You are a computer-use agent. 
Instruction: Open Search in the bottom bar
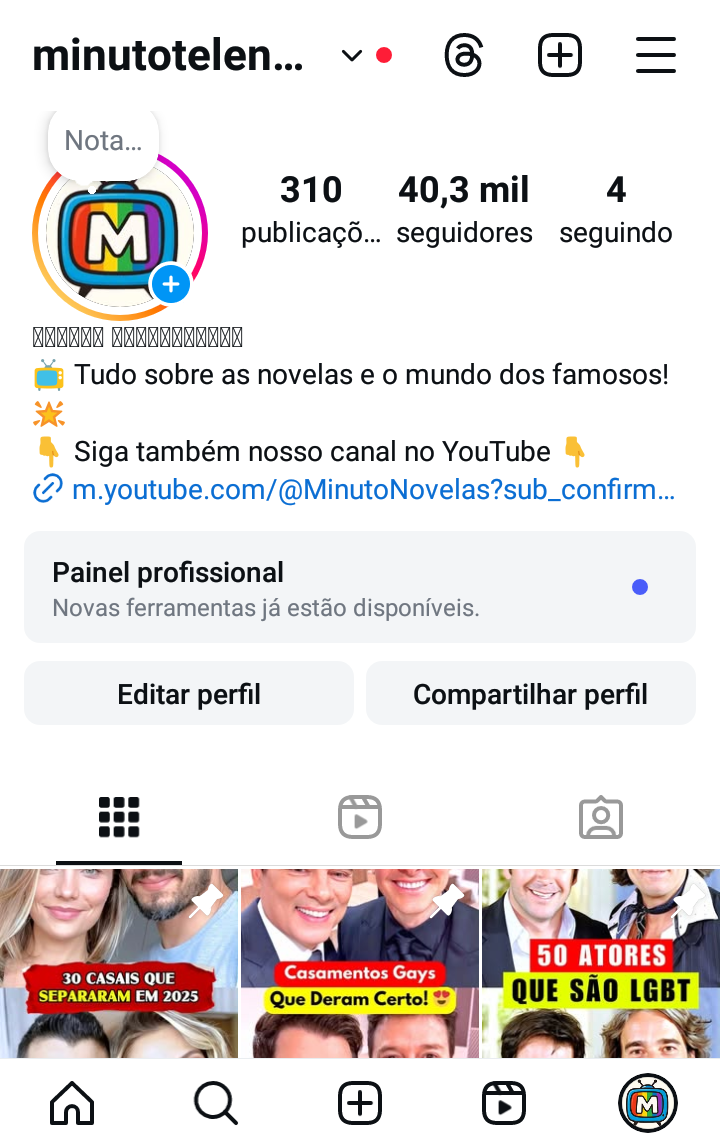215,1104
